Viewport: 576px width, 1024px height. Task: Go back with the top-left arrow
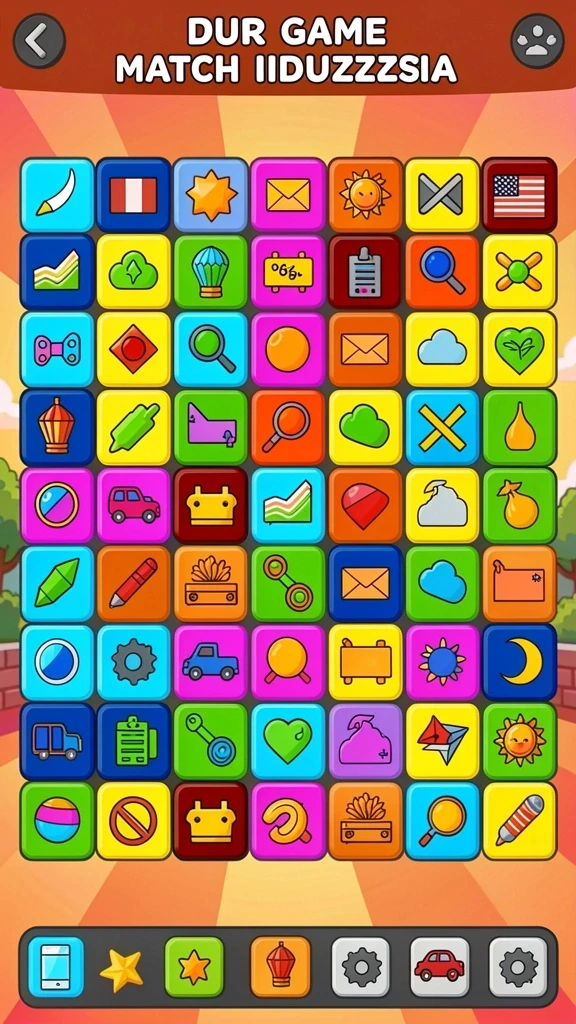point(39,40)
